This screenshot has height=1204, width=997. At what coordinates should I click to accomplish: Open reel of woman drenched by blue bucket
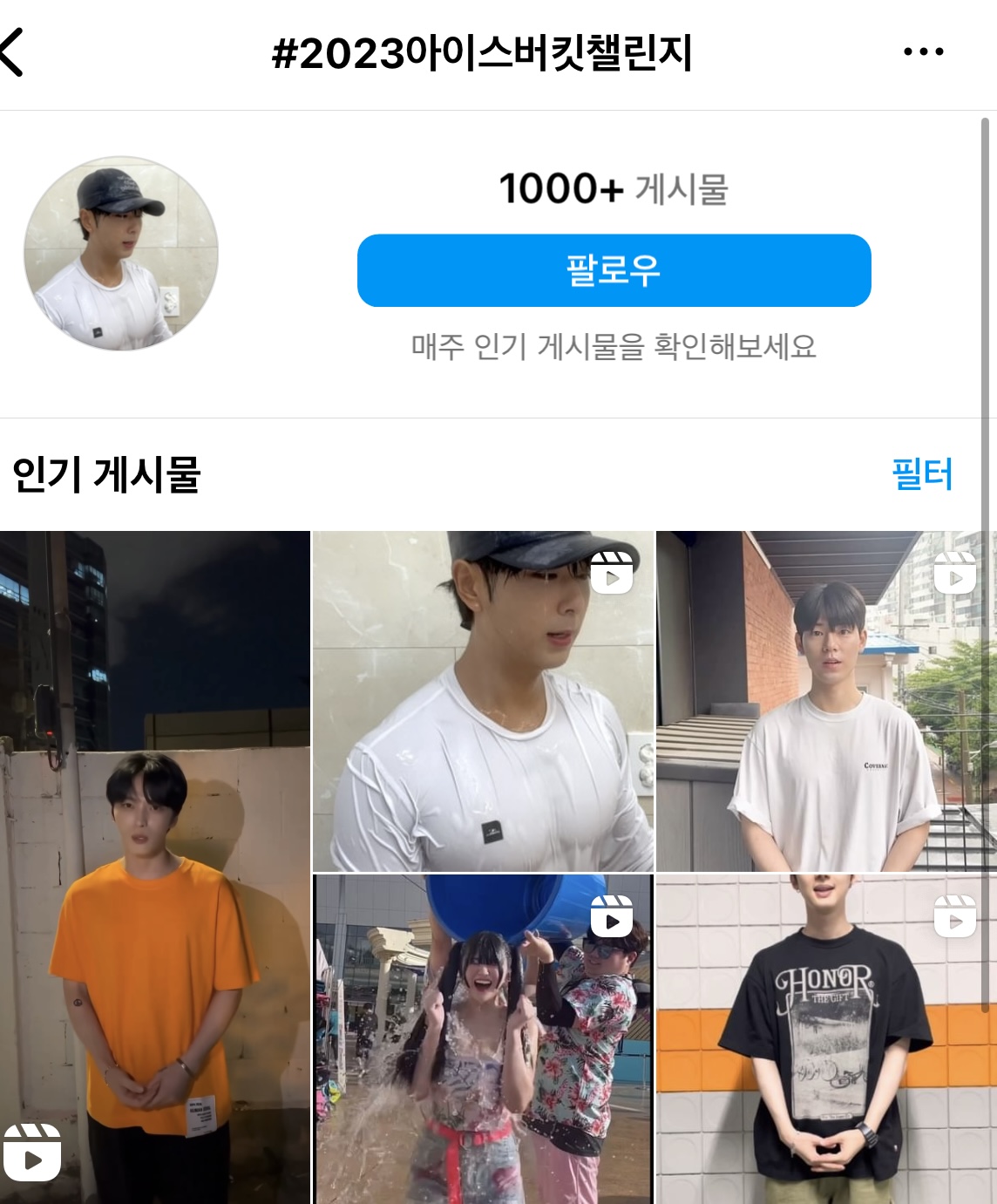point(483,1039)
